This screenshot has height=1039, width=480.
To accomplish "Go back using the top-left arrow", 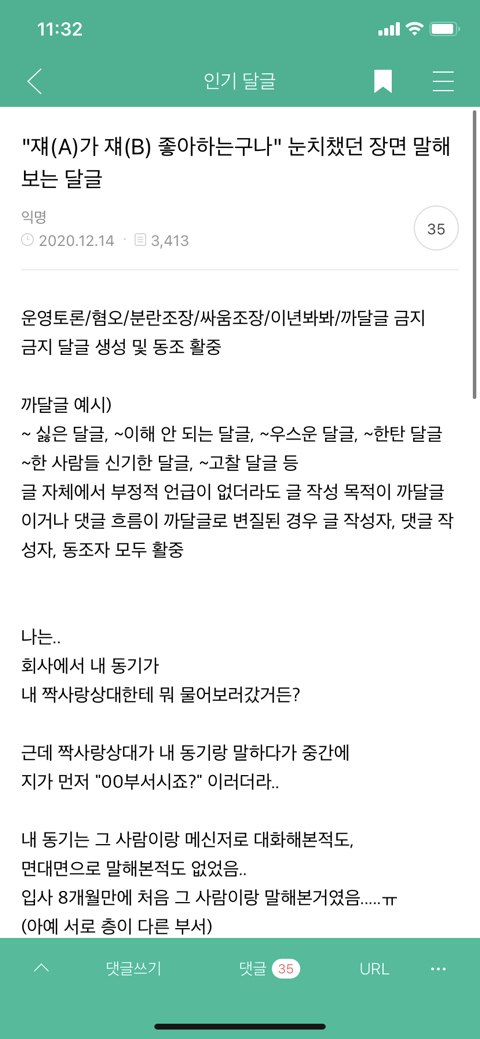I will [x=34, y=81].
